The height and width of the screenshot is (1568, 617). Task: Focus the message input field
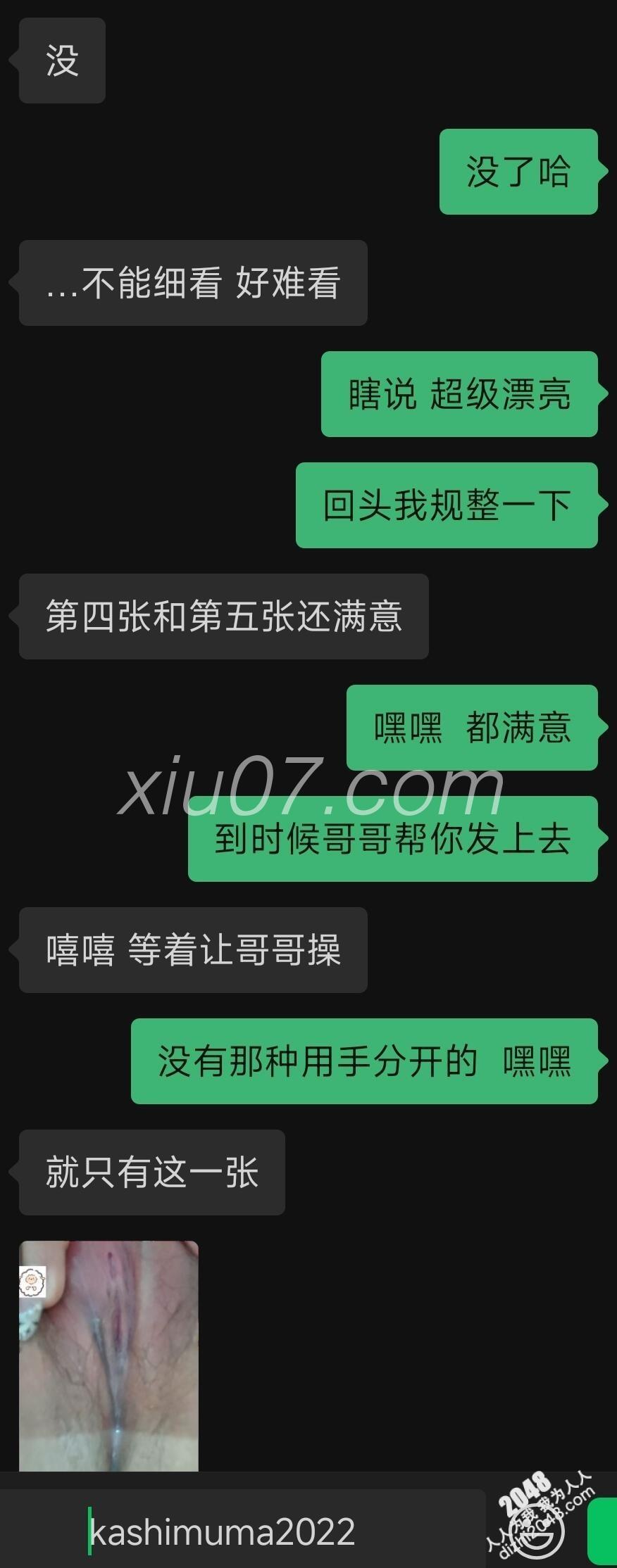pyautogui.click(x=243, y=1531)
